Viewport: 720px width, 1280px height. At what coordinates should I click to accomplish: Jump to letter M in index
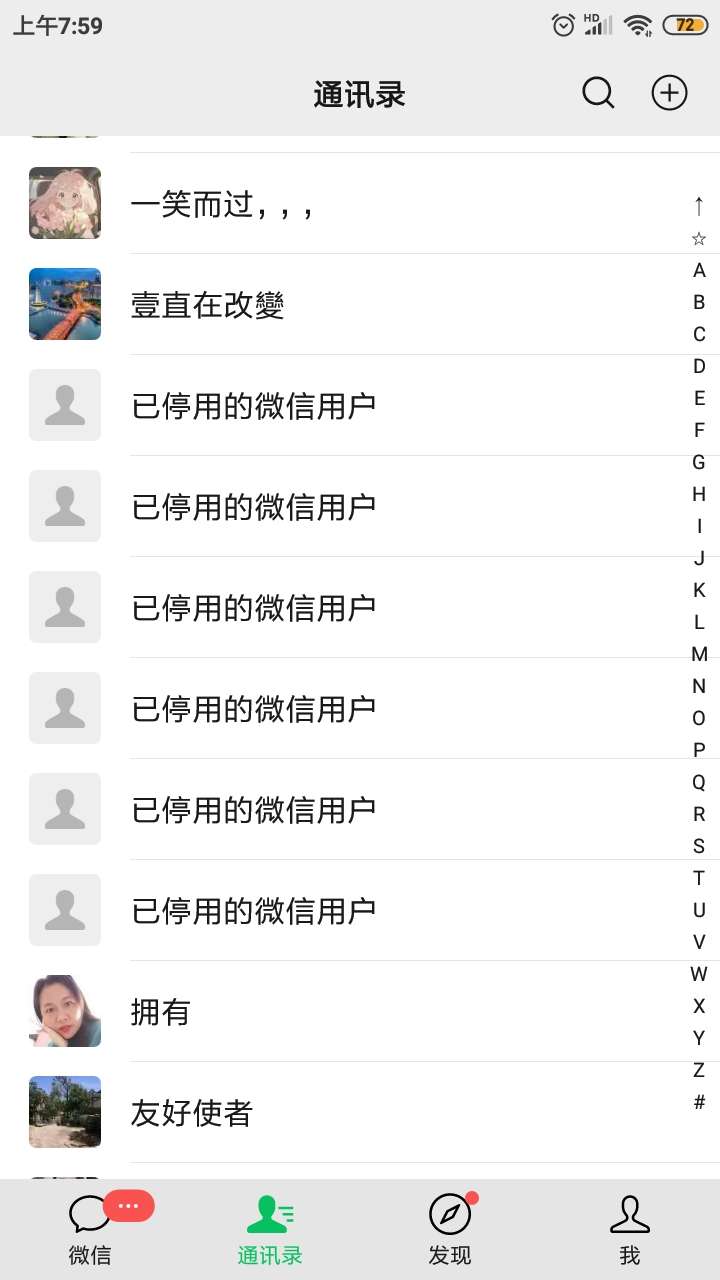pyautogui.click(x=699, y=654)
